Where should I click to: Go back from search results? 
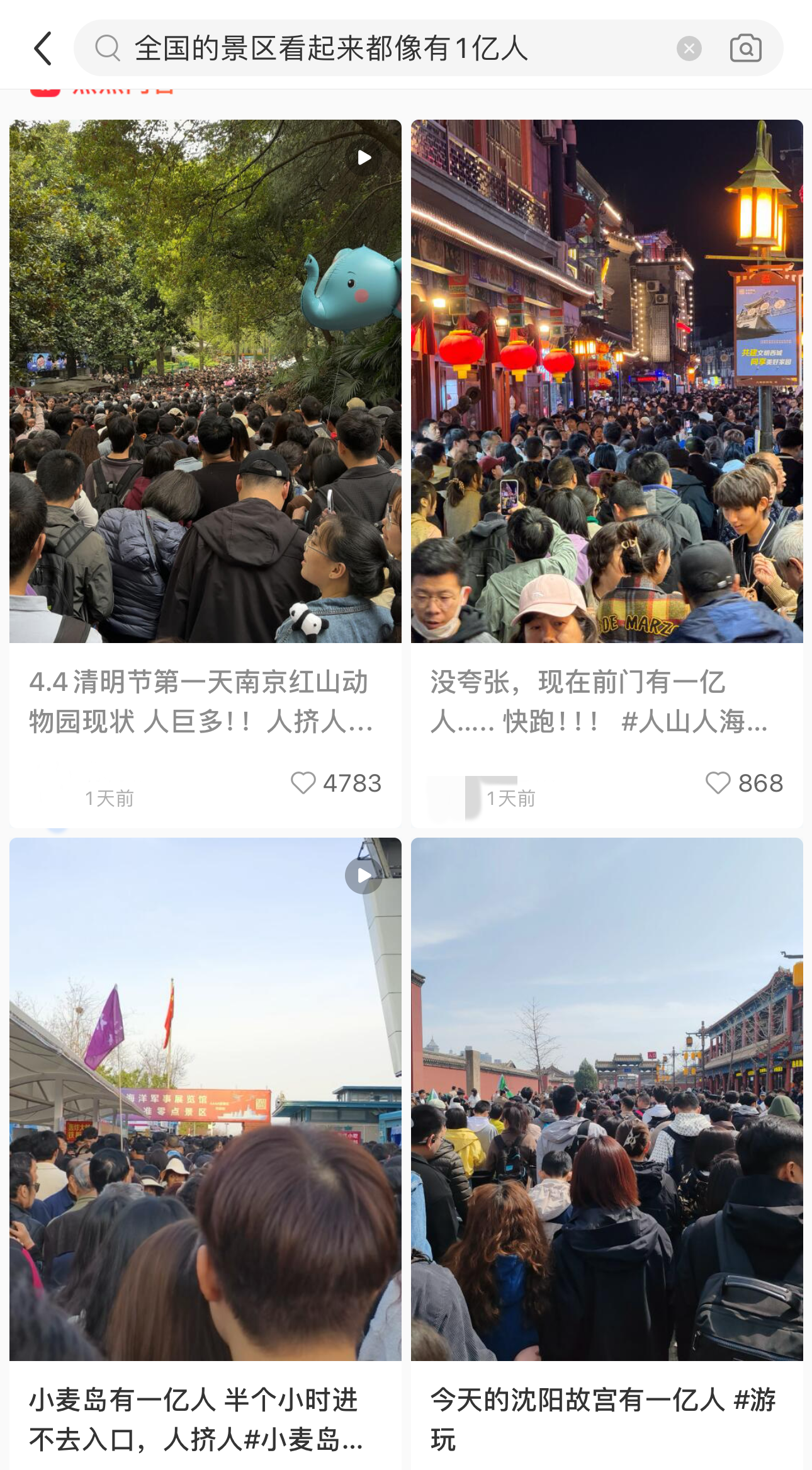click(x=43, y=48)
